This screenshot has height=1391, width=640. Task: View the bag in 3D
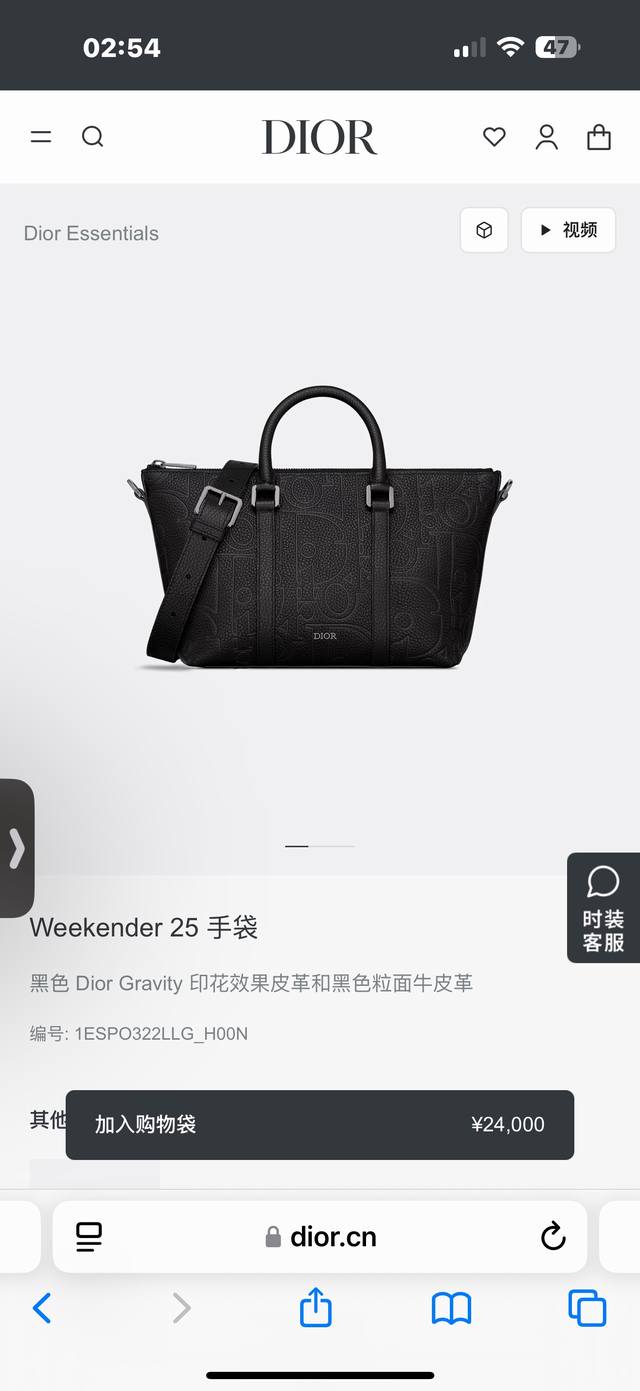484,230
